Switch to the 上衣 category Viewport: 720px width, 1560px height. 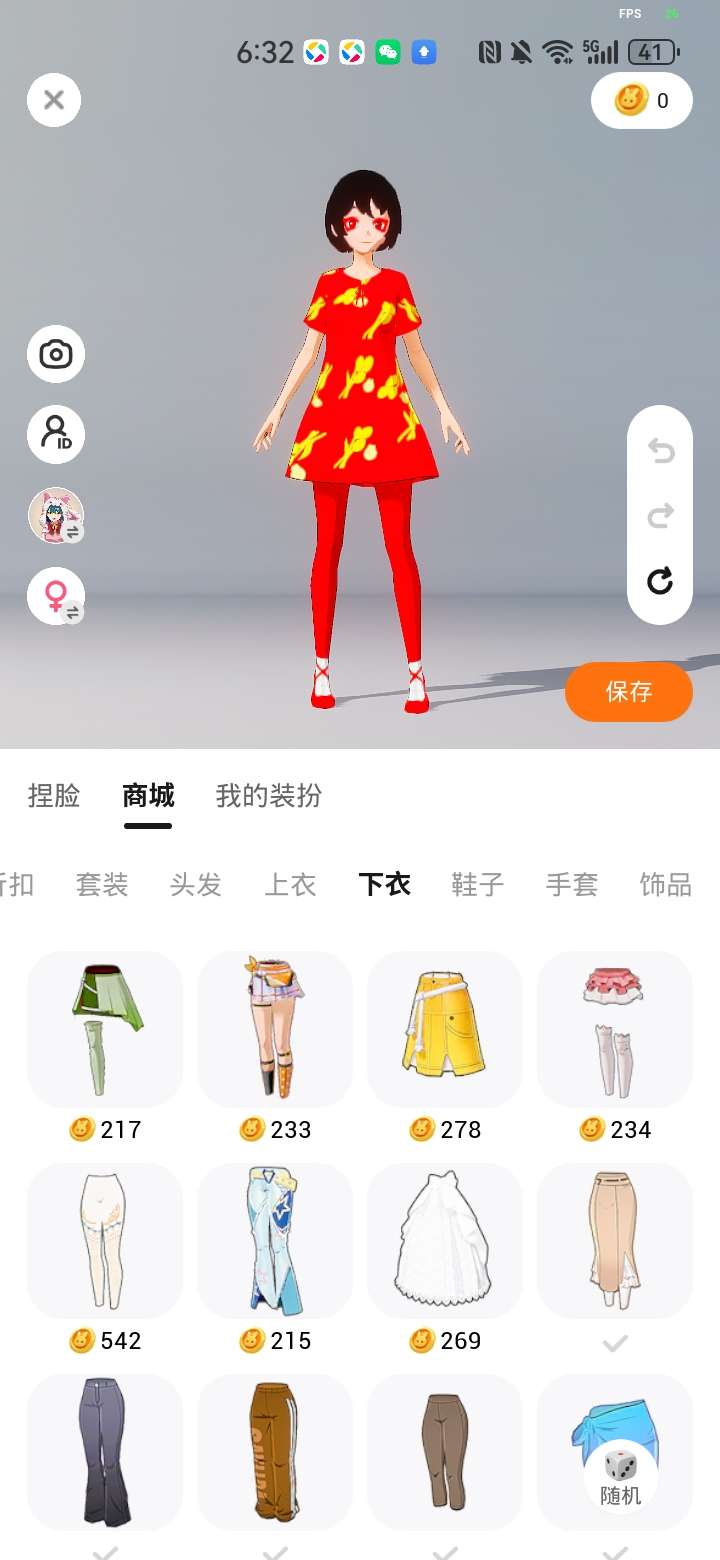click(x=290, y=885)
